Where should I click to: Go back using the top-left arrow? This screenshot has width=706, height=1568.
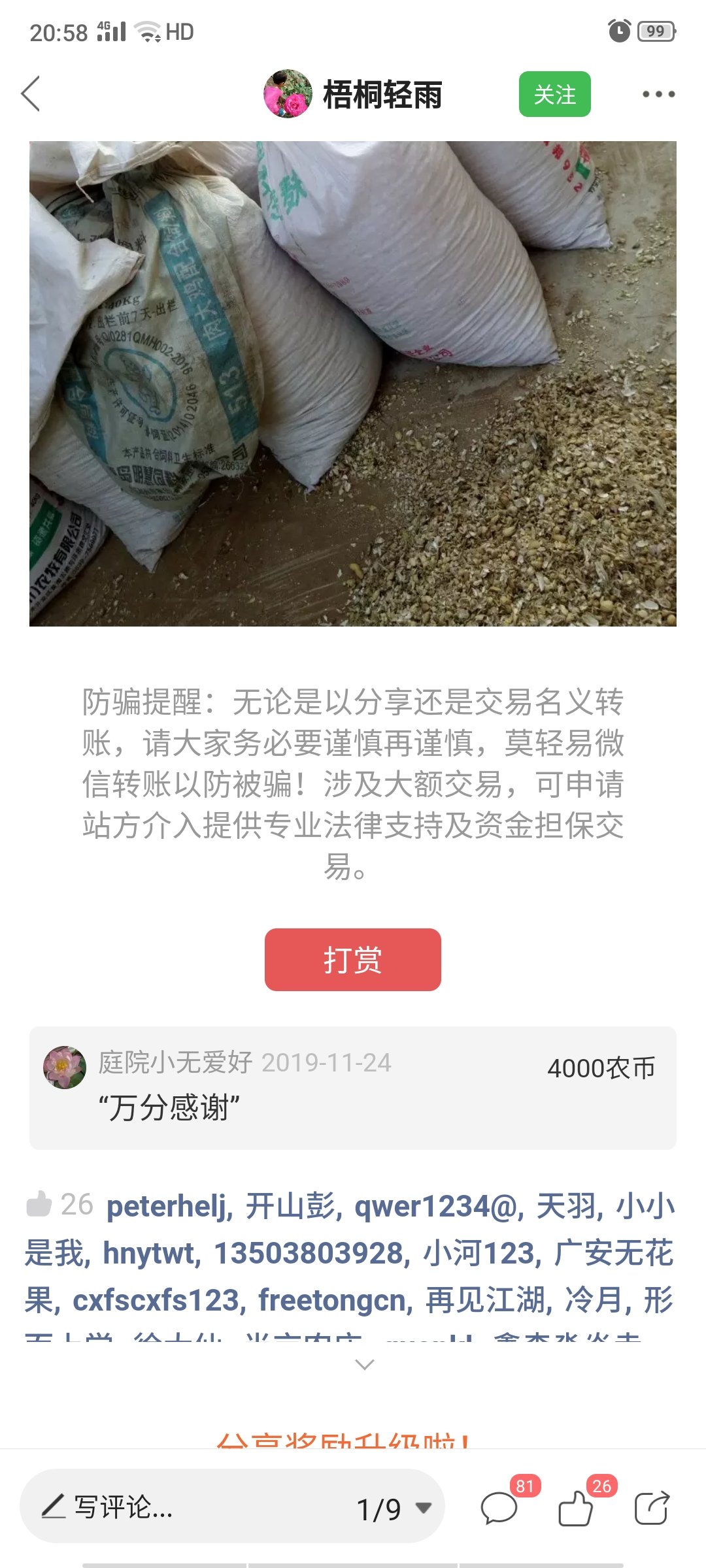tap(31, 94)
